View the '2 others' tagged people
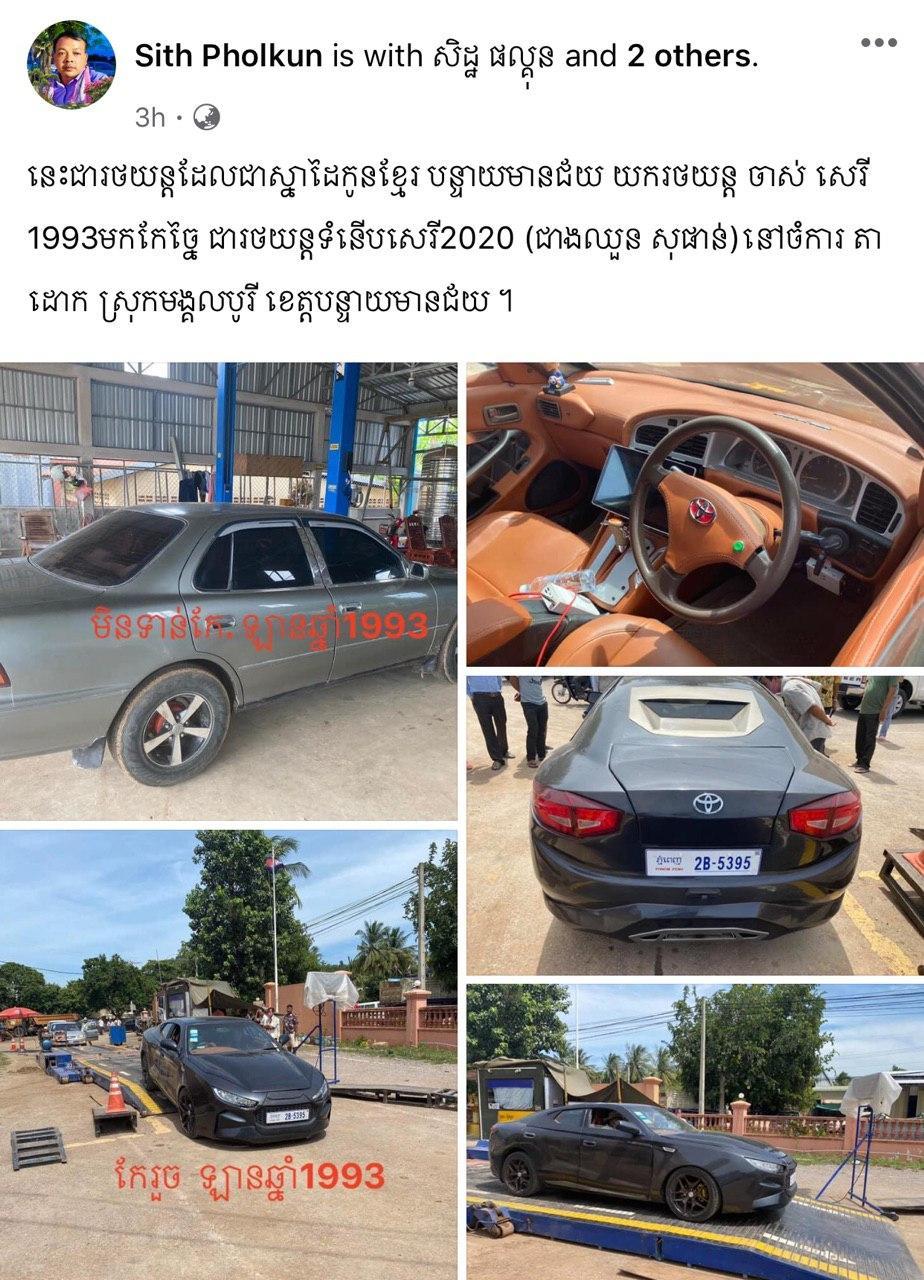The image size is (924, 1280). 689,57
